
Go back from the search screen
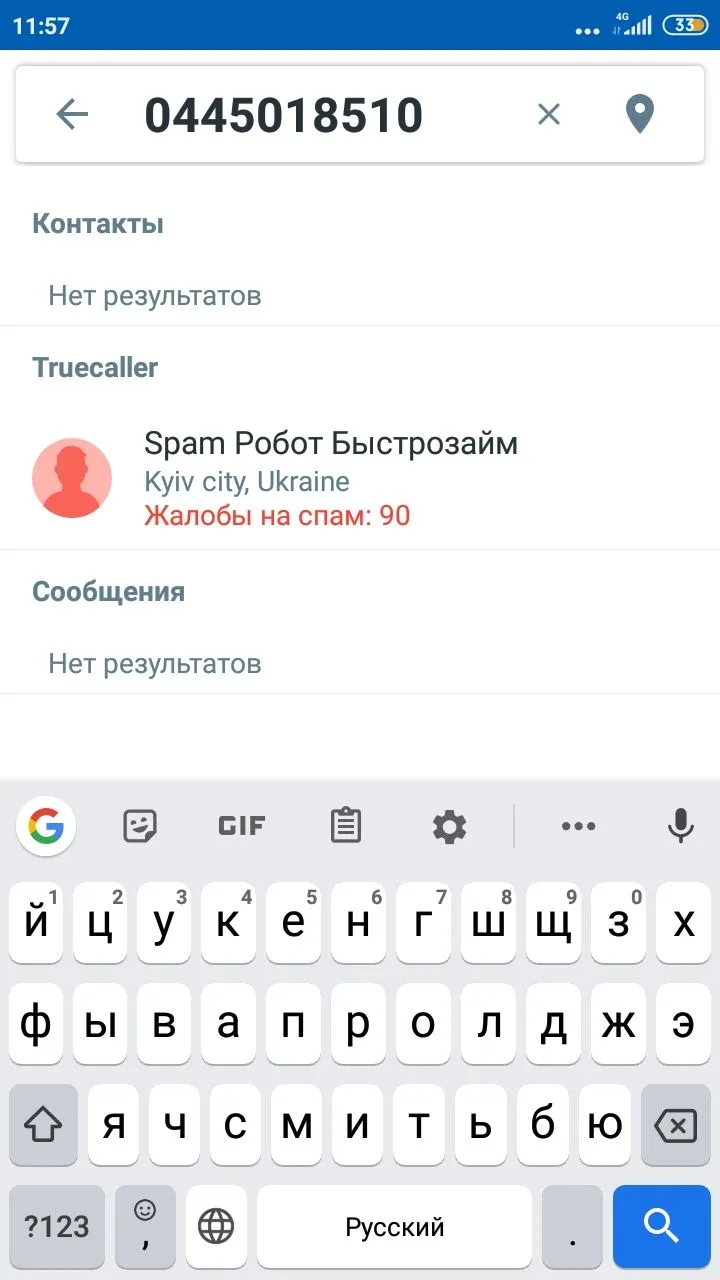72,115
